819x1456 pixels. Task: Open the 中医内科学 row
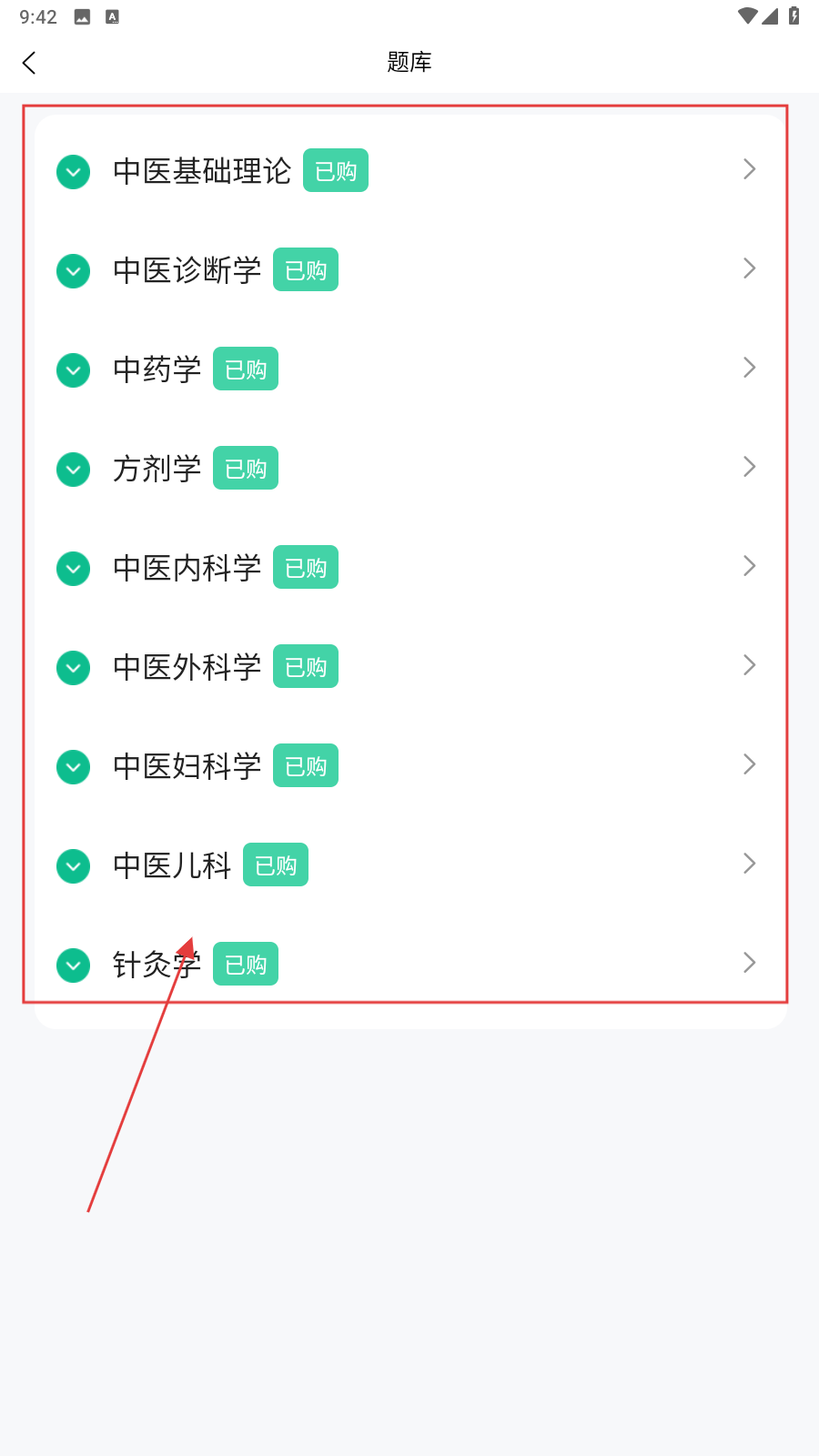(x=187, y=568)
